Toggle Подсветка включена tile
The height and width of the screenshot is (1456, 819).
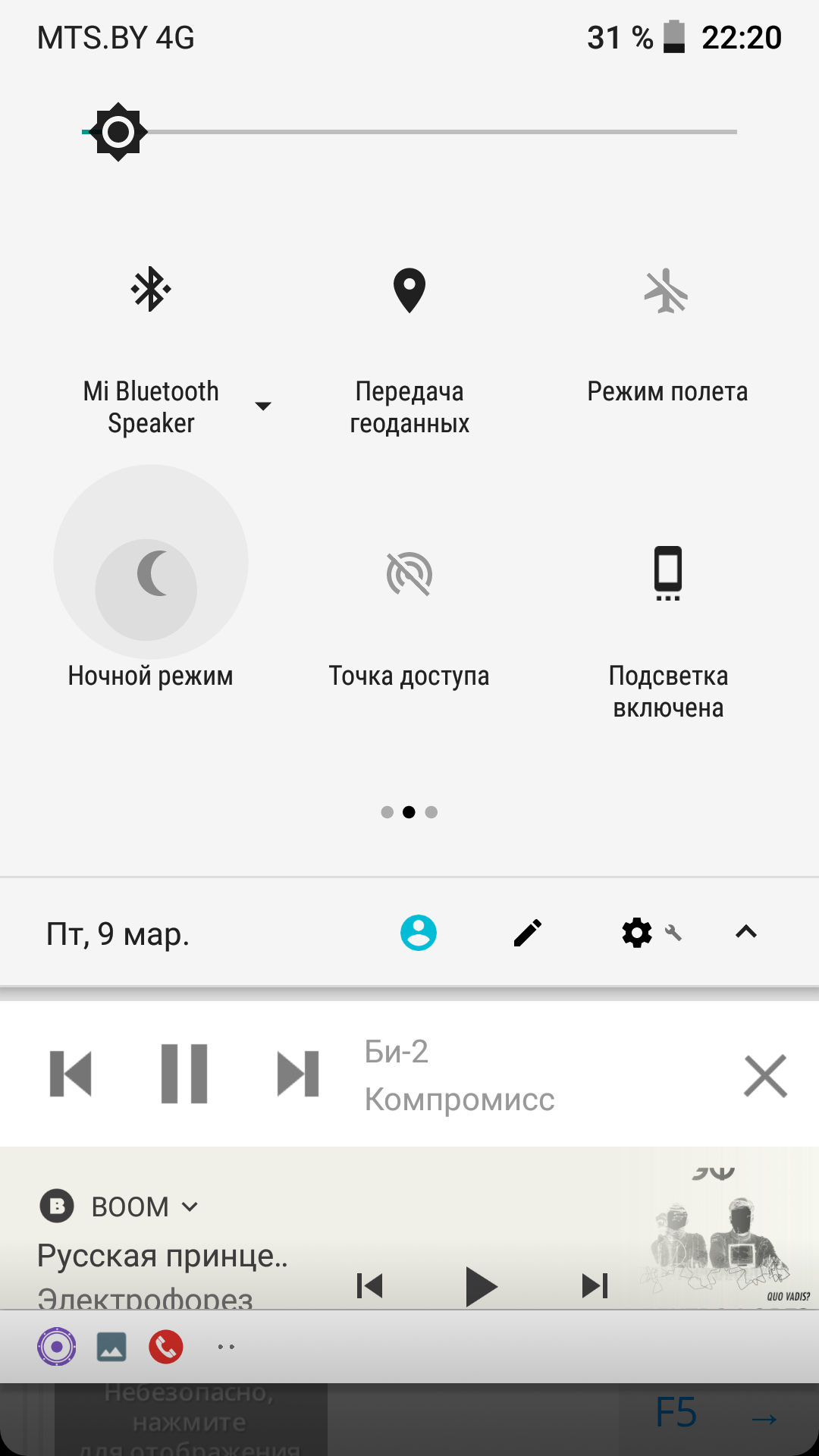coord(668,573)
